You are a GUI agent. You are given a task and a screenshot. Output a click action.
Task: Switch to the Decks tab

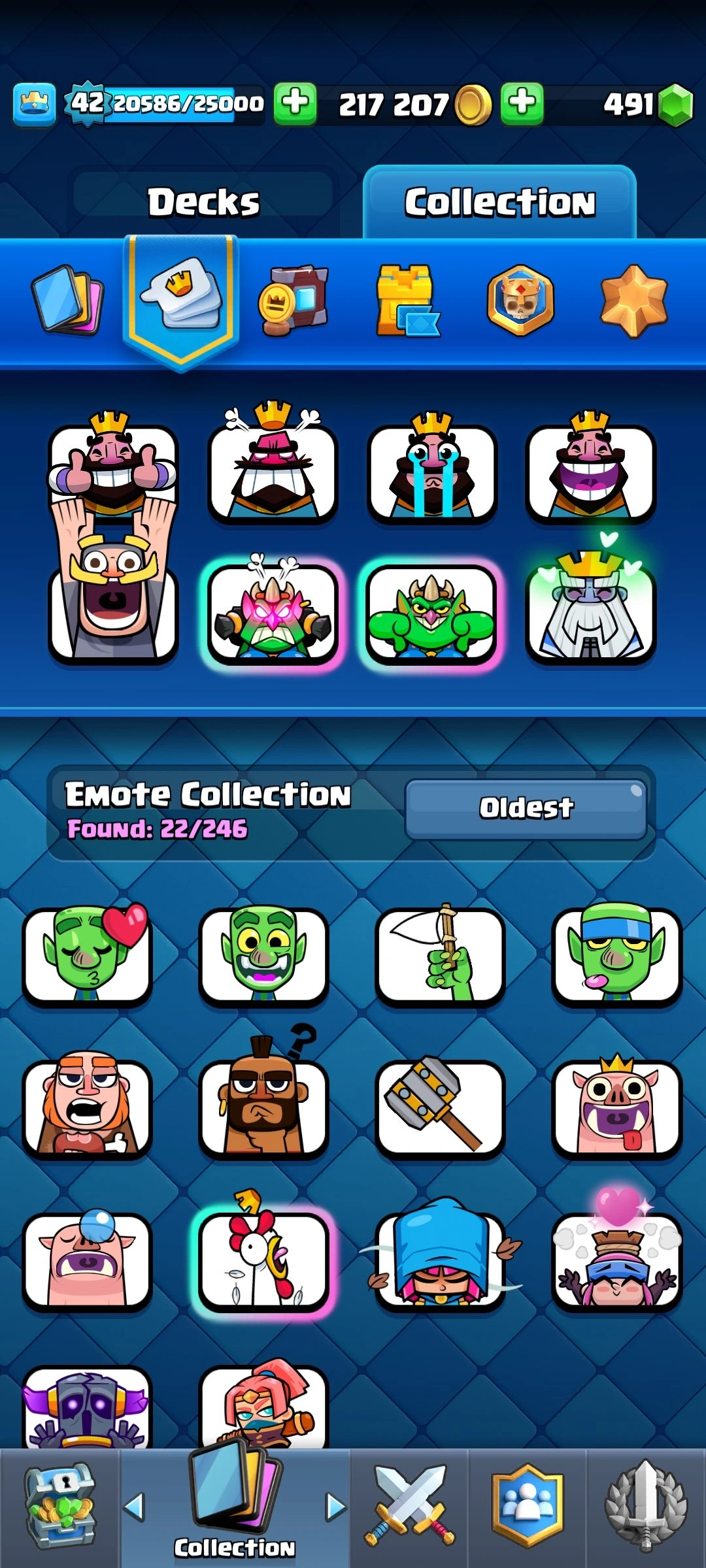tap(203, 201)
